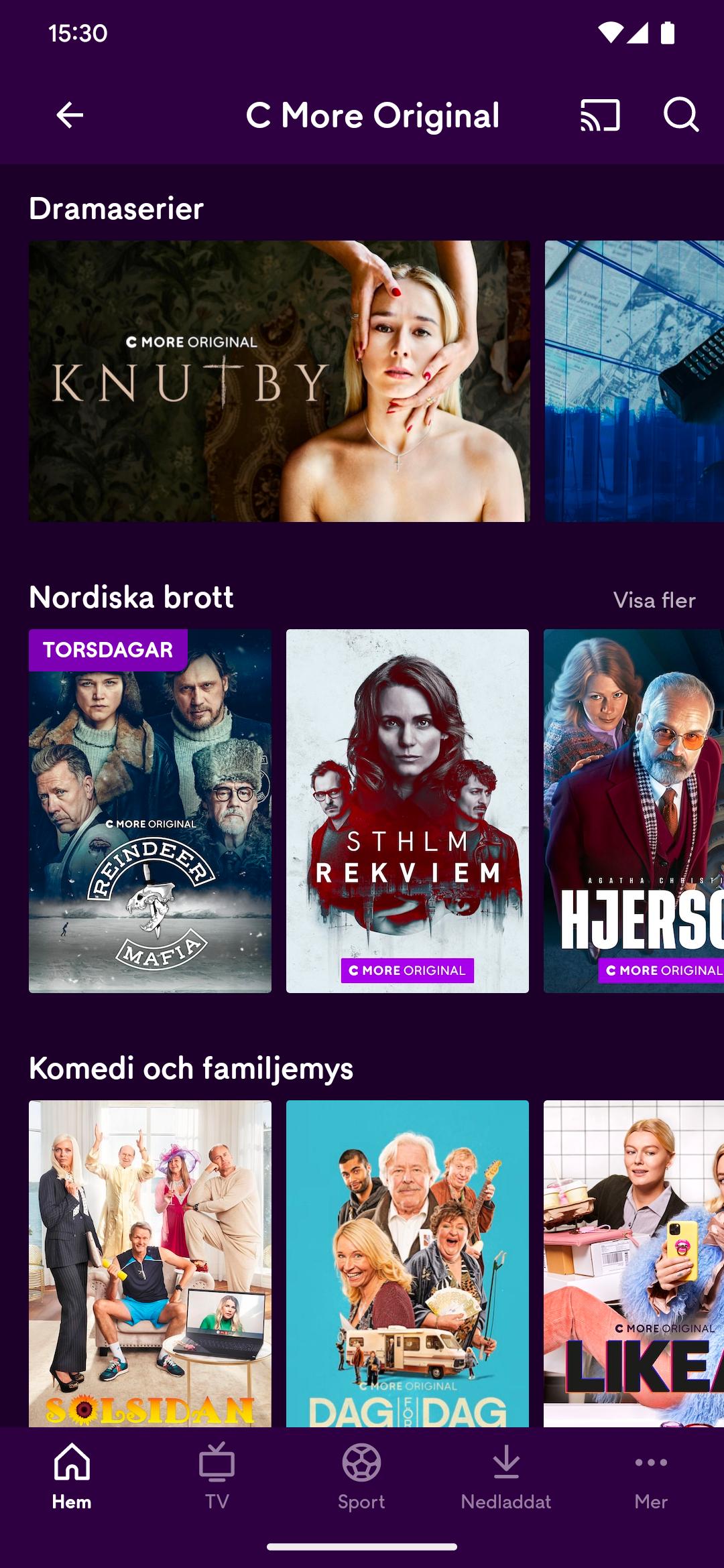The width and height of the screenshot is (724, 1568).
Task: Open the search icon
Action: pos(681,115)
